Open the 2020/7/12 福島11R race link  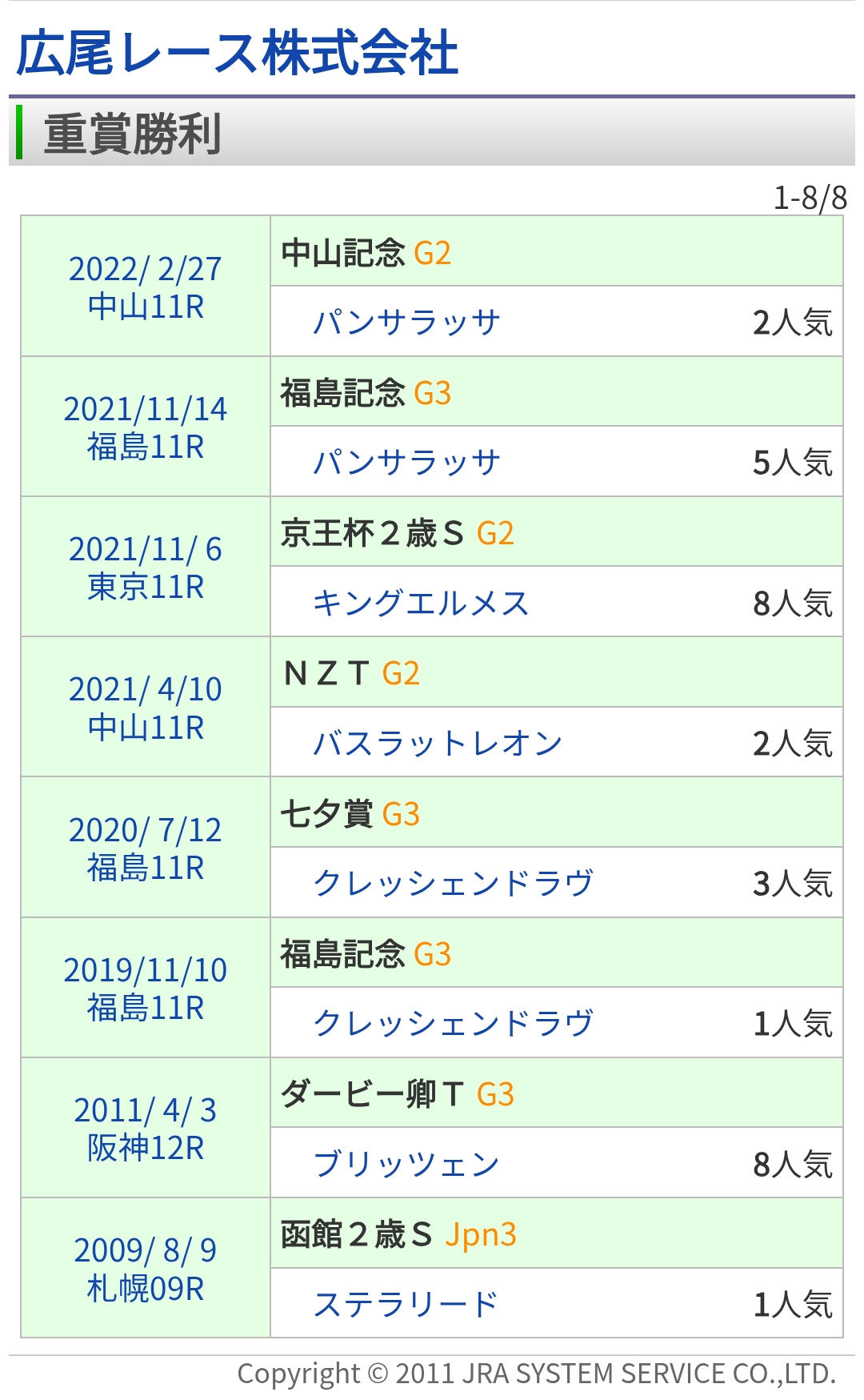pos(146,848)
